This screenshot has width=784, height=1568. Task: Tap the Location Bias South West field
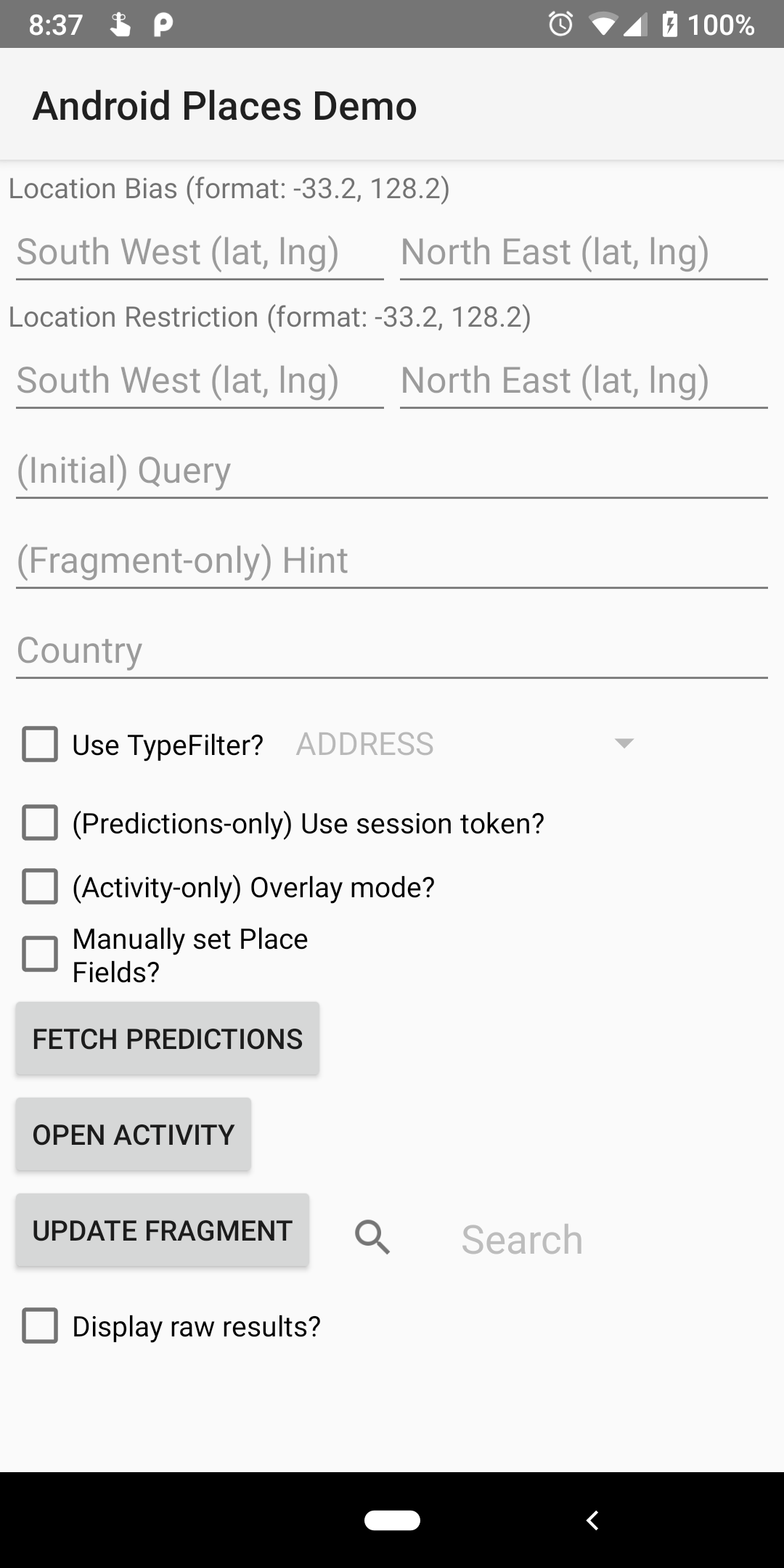(200, 253)
